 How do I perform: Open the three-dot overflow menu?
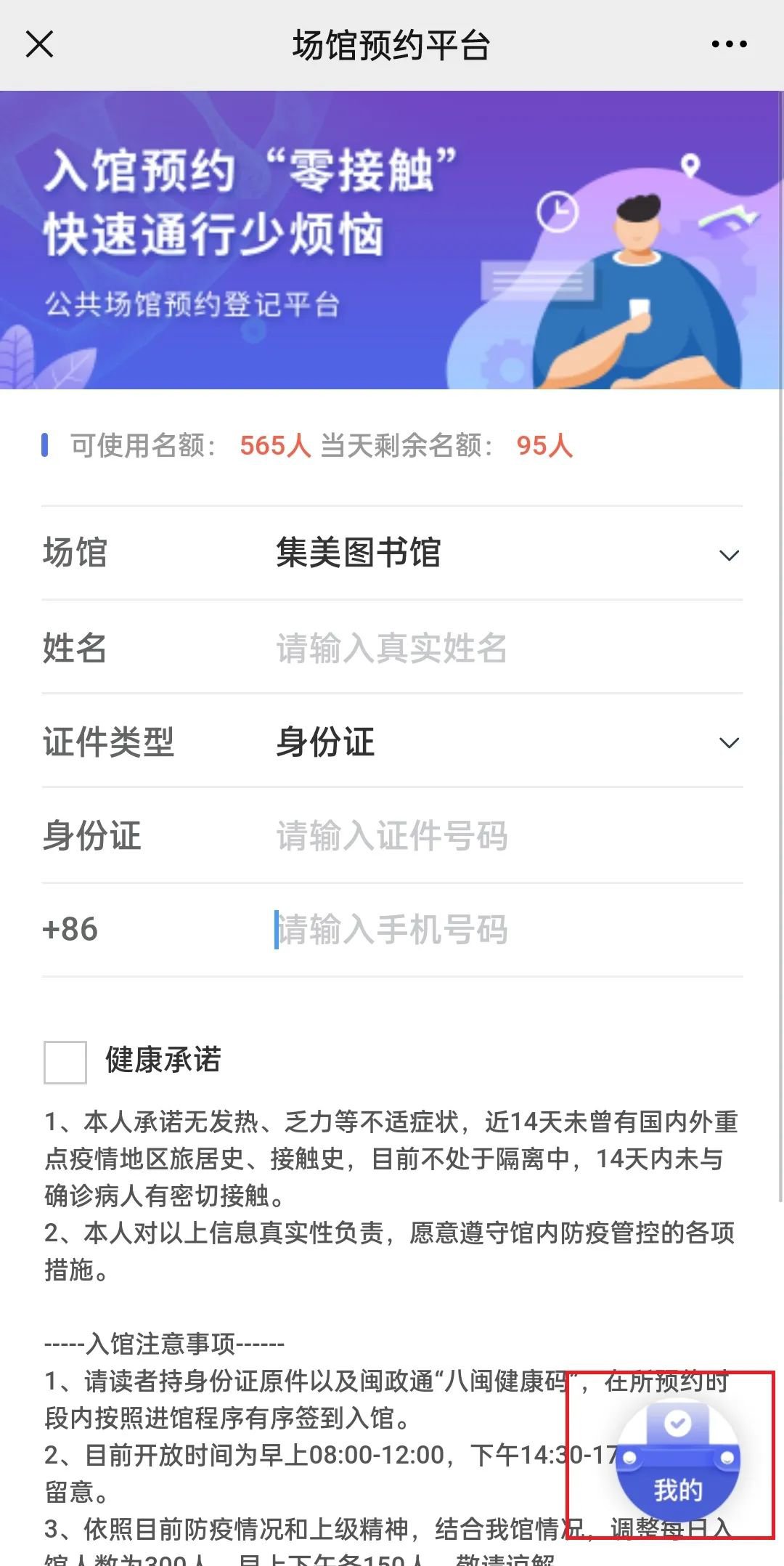(729, 44)
